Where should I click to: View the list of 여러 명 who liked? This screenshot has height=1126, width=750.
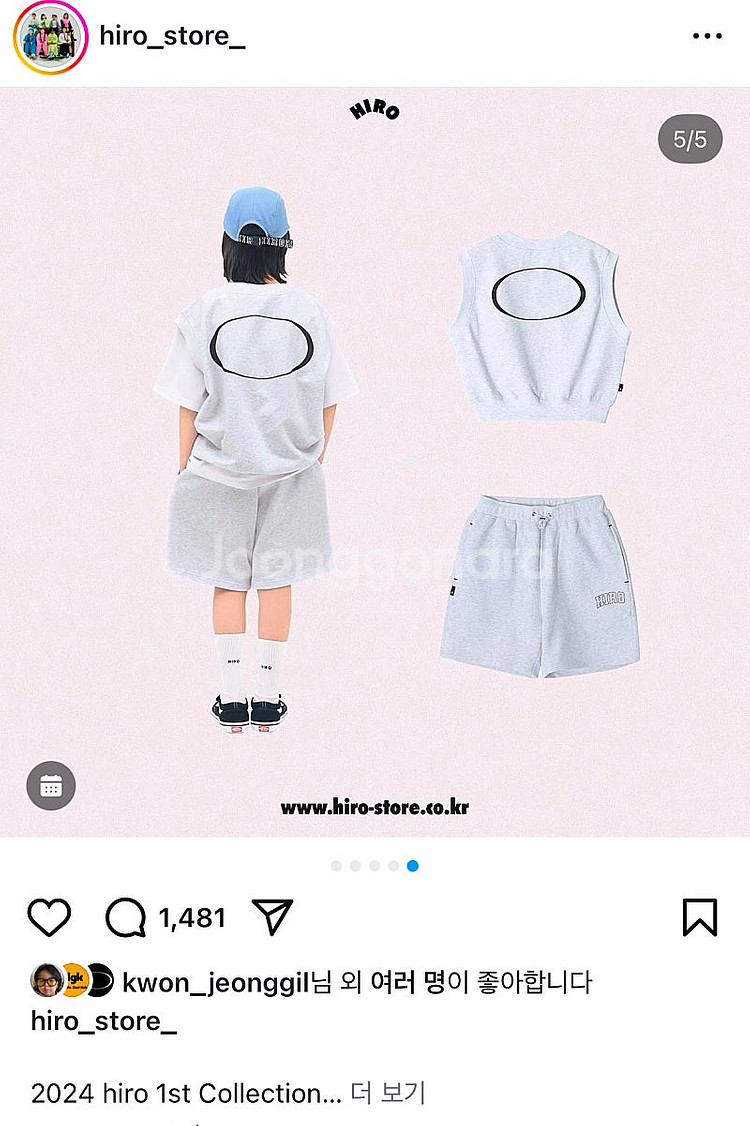coord(408,982)
